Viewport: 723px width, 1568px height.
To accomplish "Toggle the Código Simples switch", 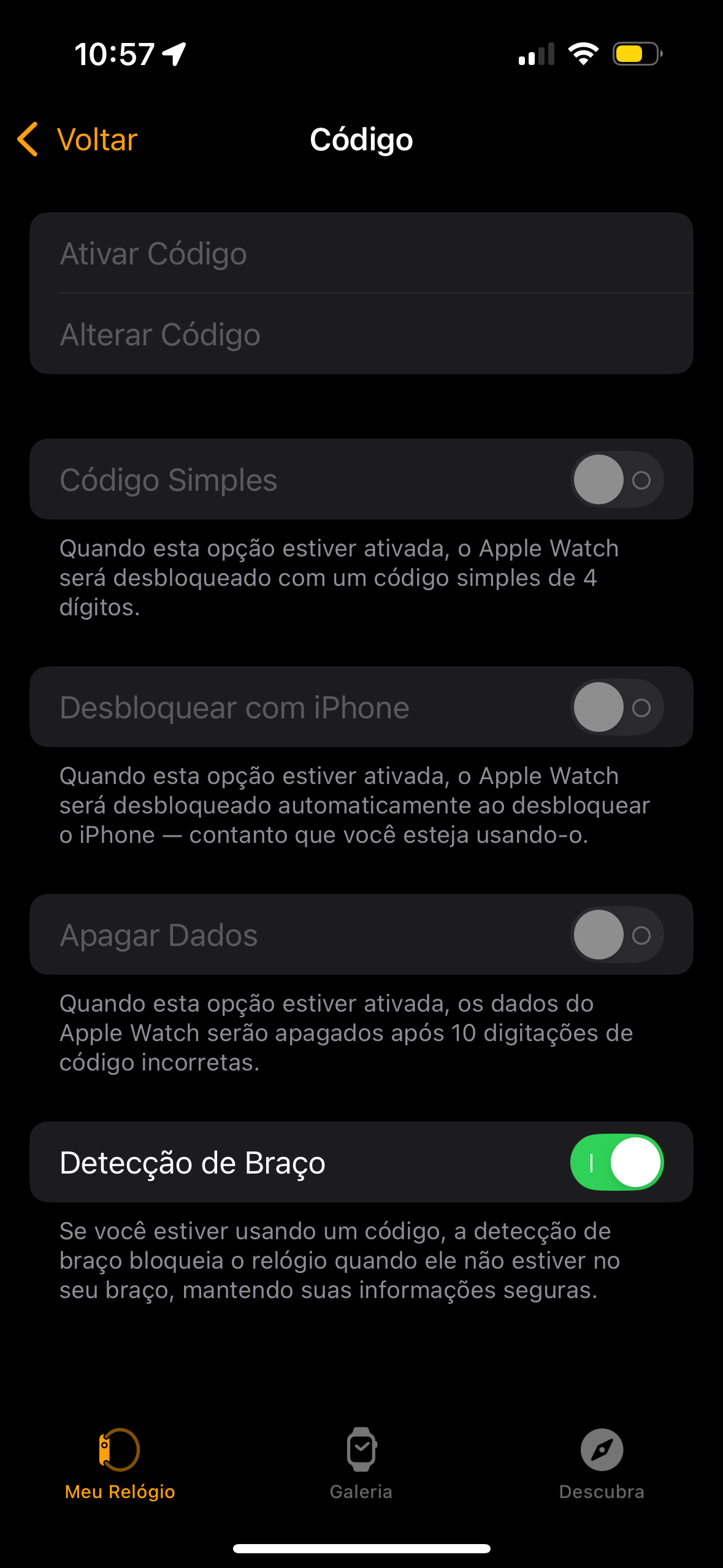I will pyautogui.click(x=616, y=480).
